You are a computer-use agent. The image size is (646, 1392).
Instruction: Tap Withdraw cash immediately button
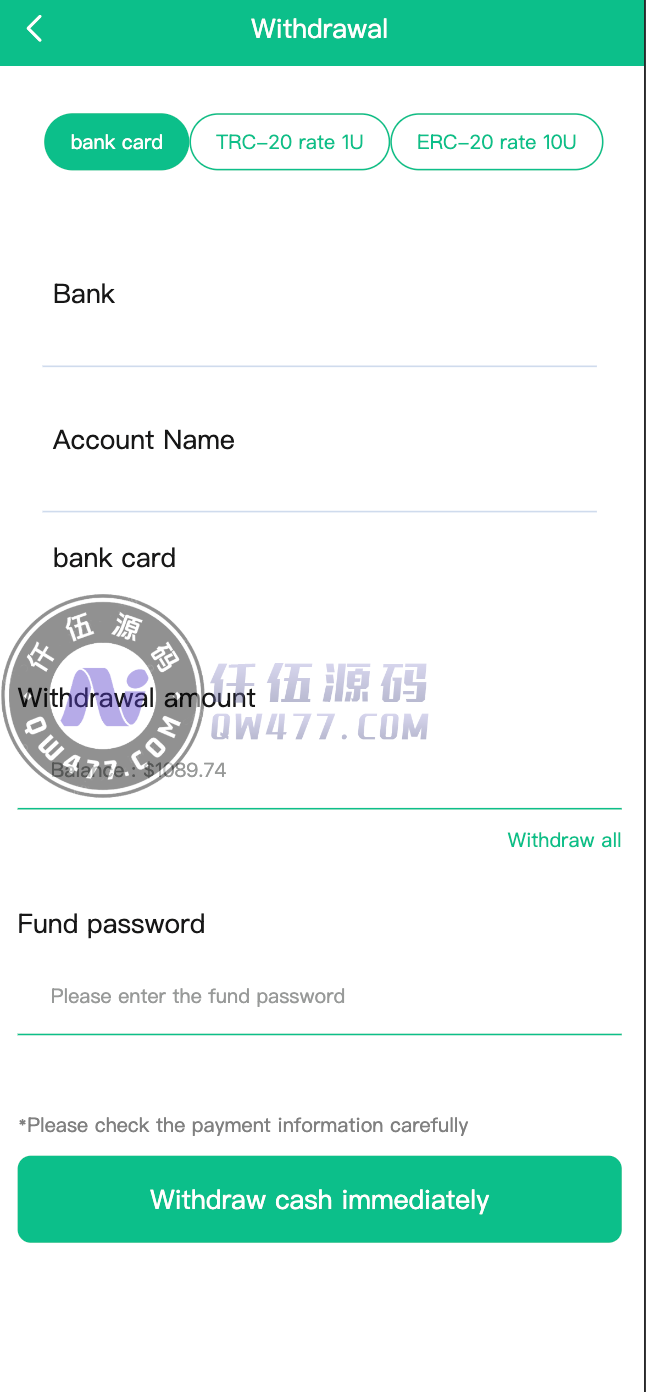[x=319, y=1199]
